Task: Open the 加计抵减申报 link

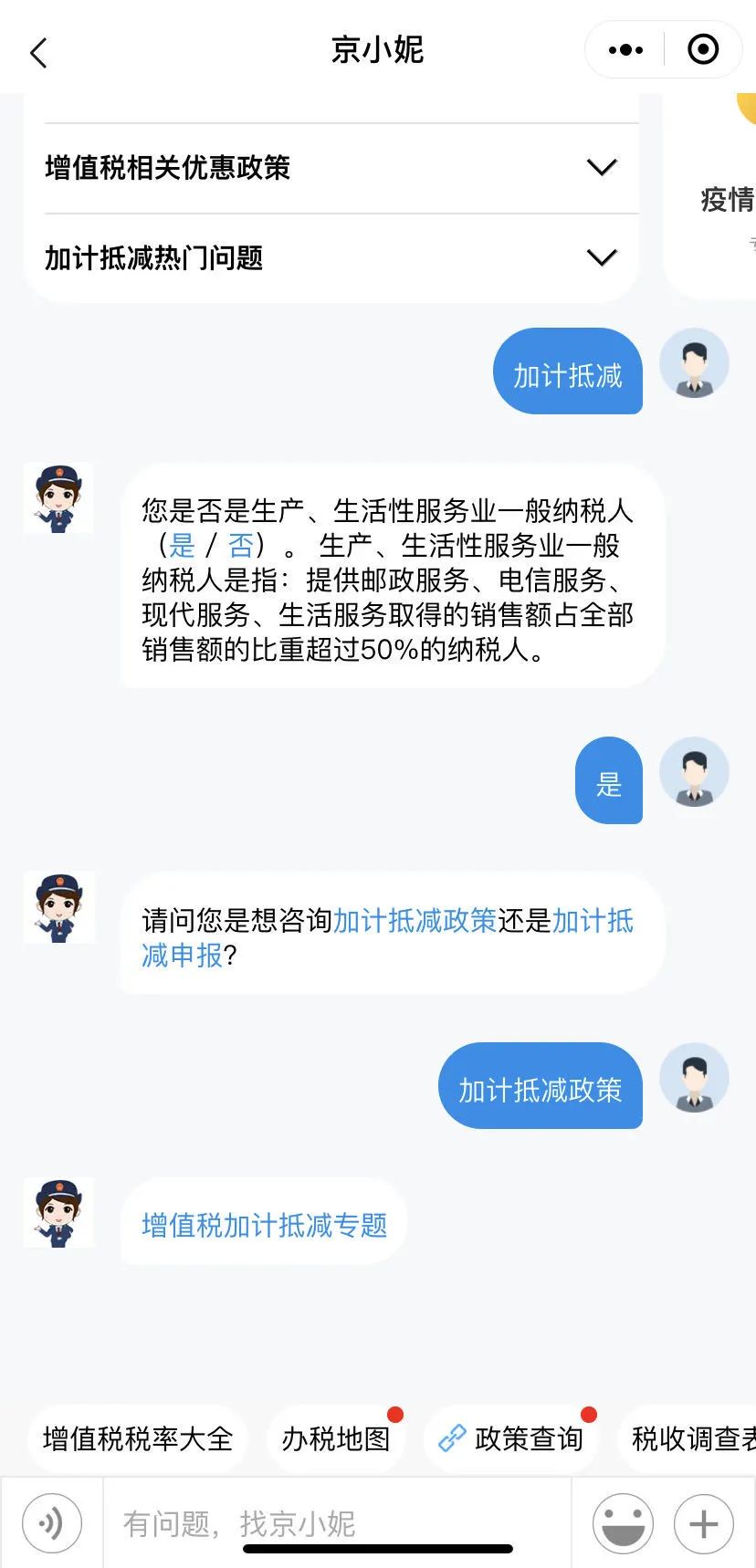Action: pyautogui.click(x=183, y=955)
